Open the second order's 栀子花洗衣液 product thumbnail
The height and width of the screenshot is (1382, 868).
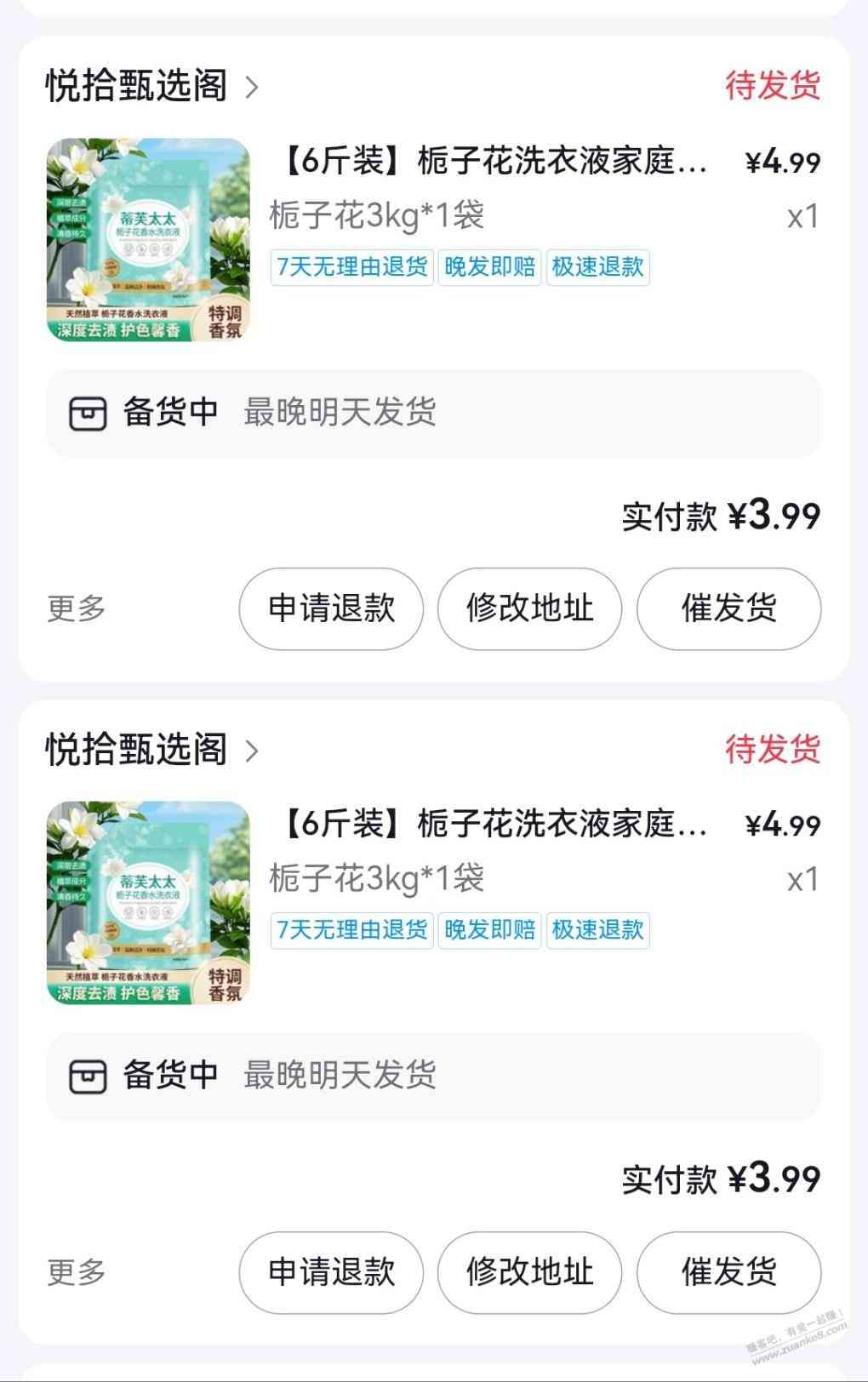(148, 903)
